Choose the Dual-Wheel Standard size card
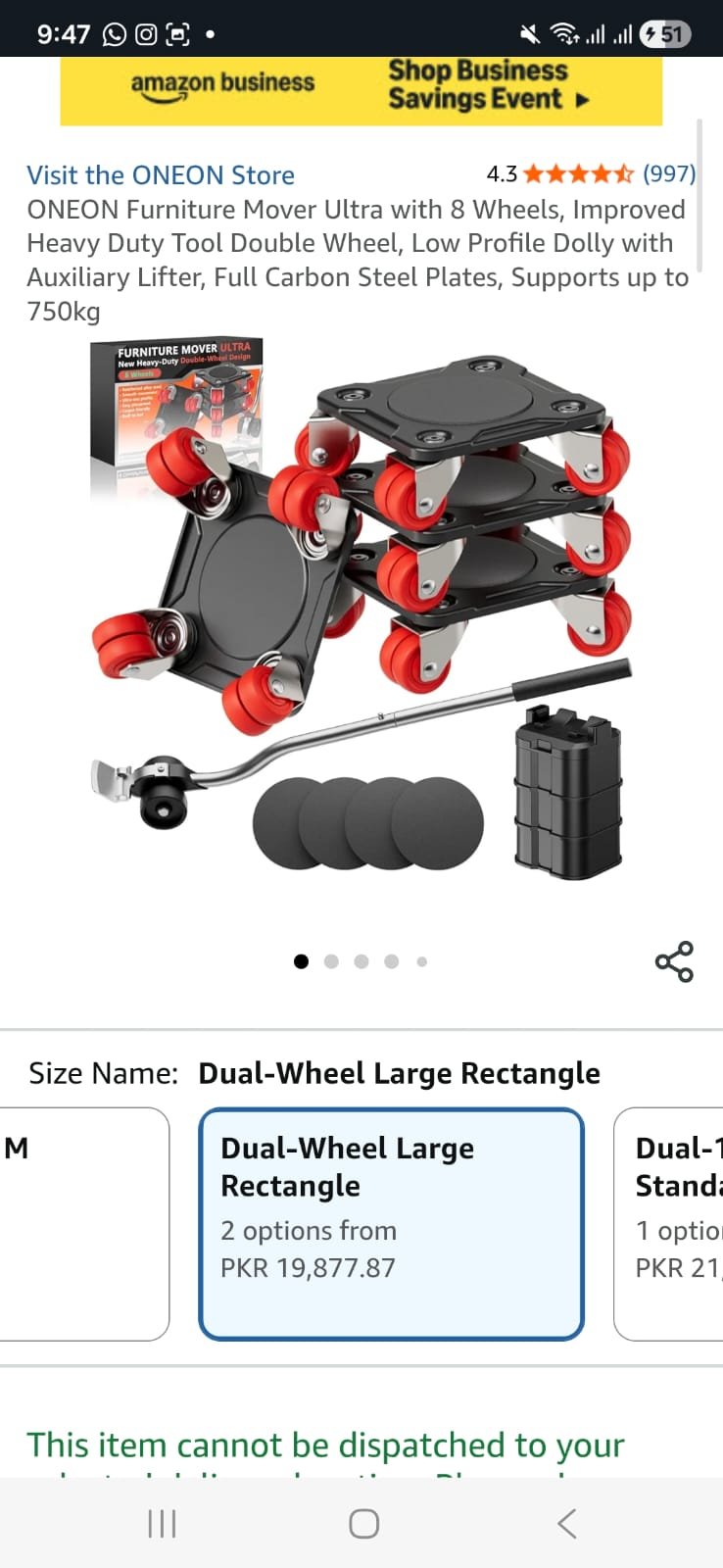The width and height of the screenshot is (723, 1568). coord(671,1223)
